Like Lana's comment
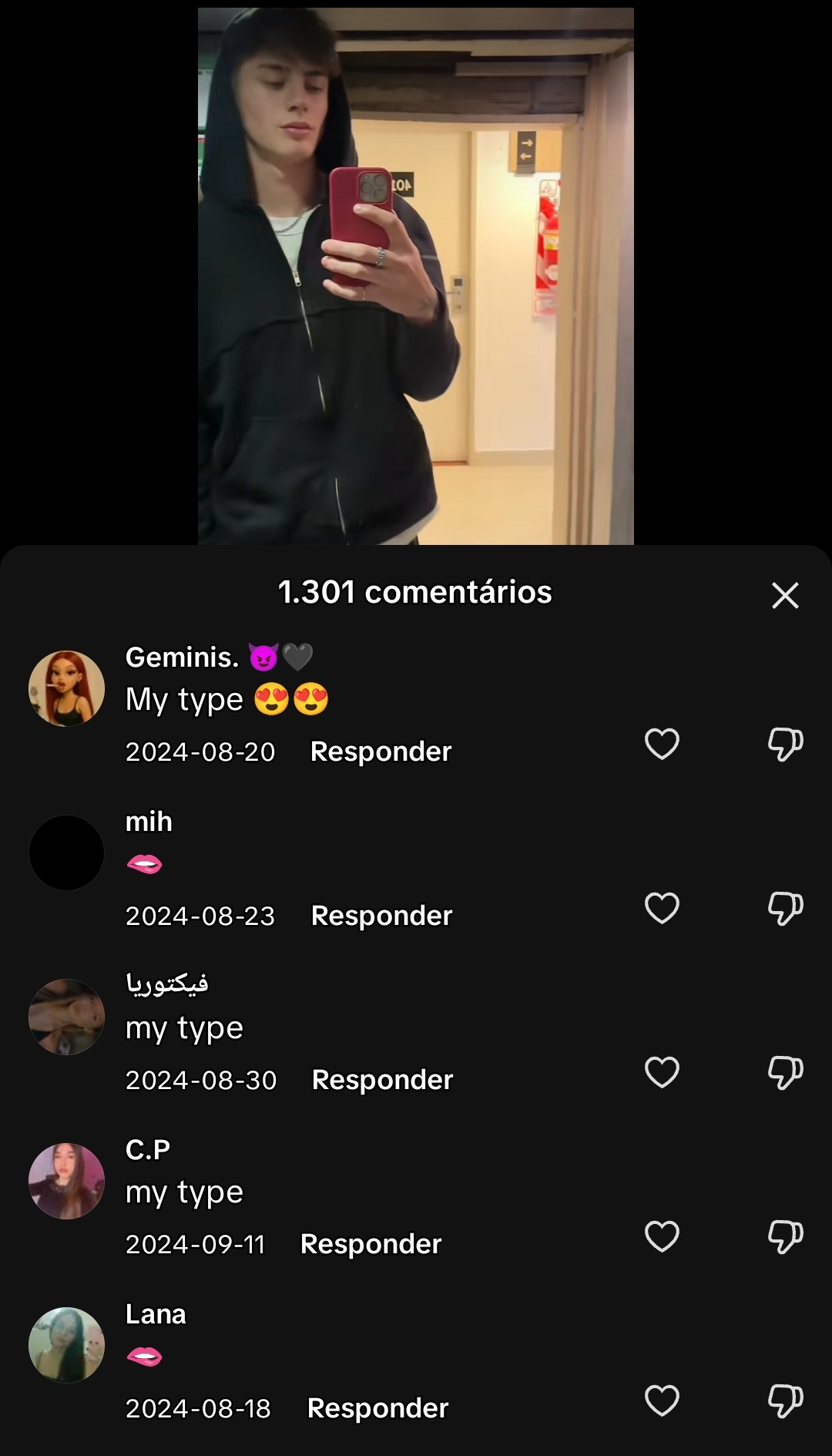The height and width of the screenshot is (1456, 832). [662, 1401]
